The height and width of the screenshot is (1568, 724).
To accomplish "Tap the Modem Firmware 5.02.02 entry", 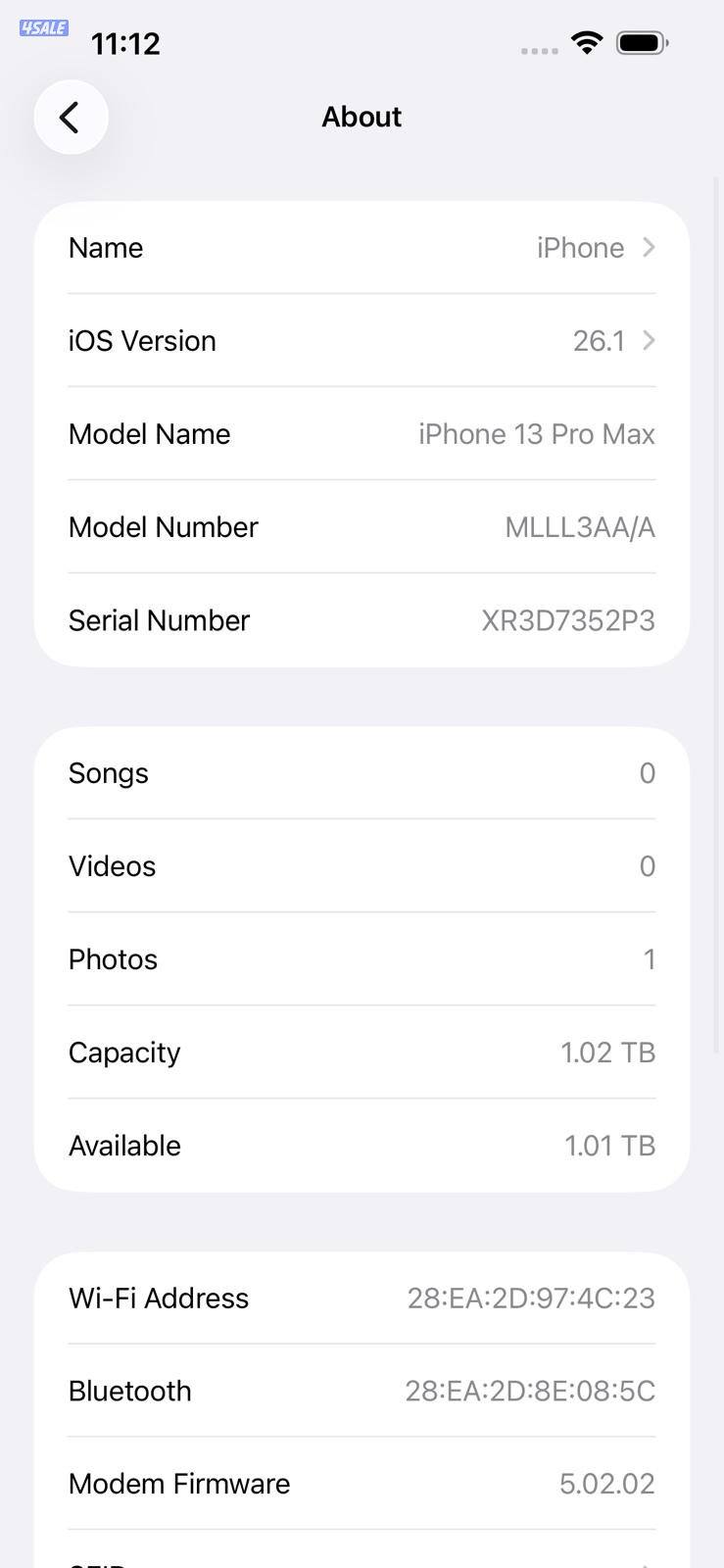I will (x=607, y=1484).
